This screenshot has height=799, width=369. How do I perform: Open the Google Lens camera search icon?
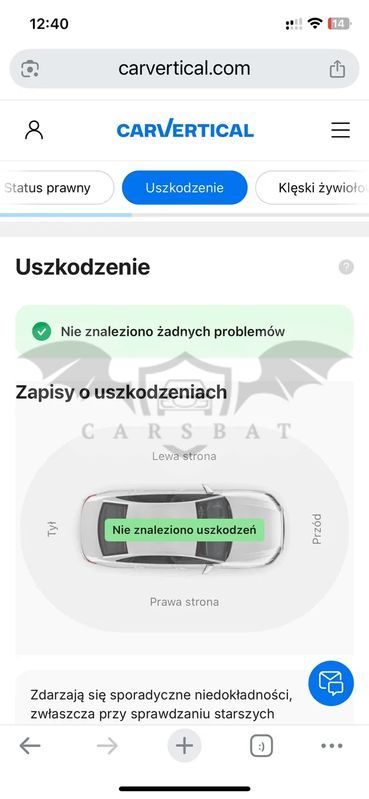[31, 69]
